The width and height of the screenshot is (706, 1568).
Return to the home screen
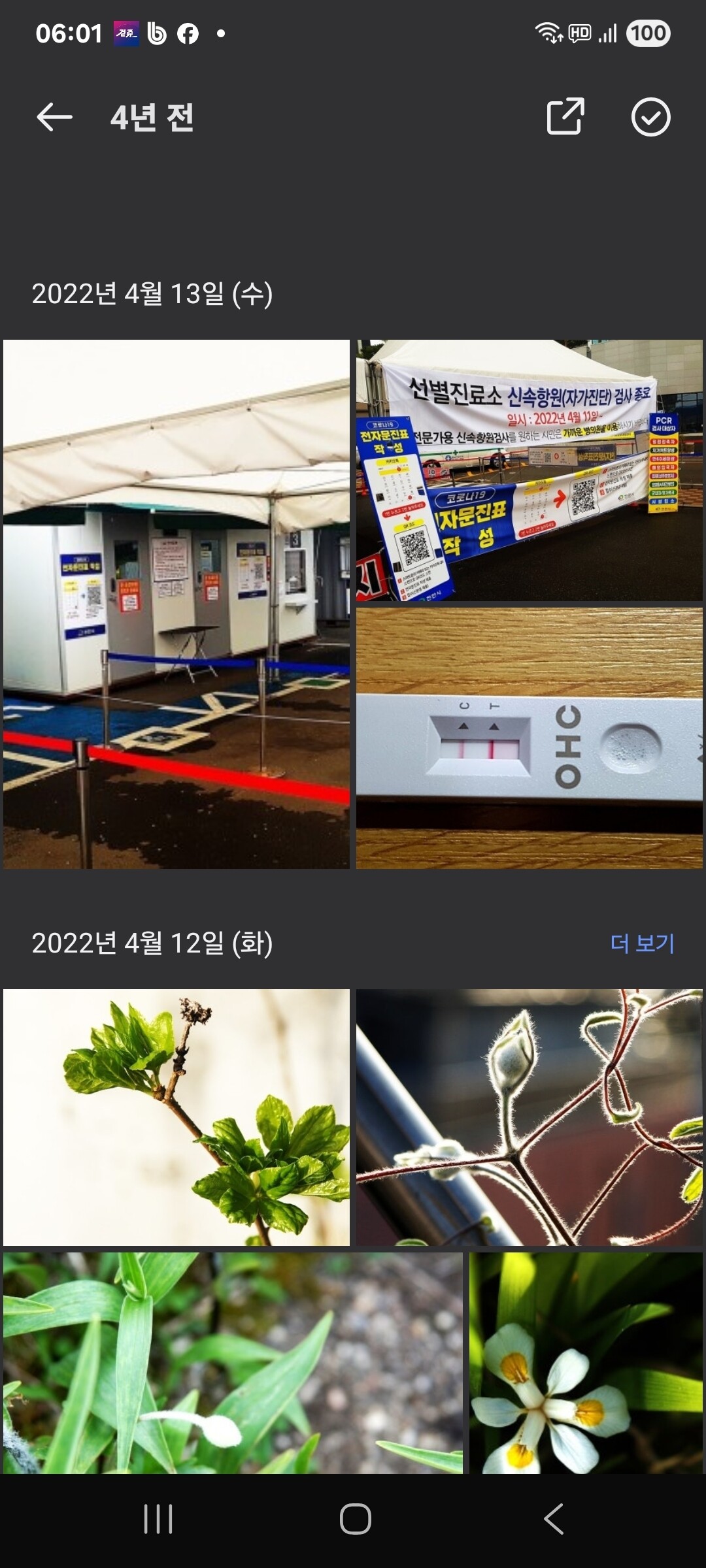click(x=355, y=1519)
